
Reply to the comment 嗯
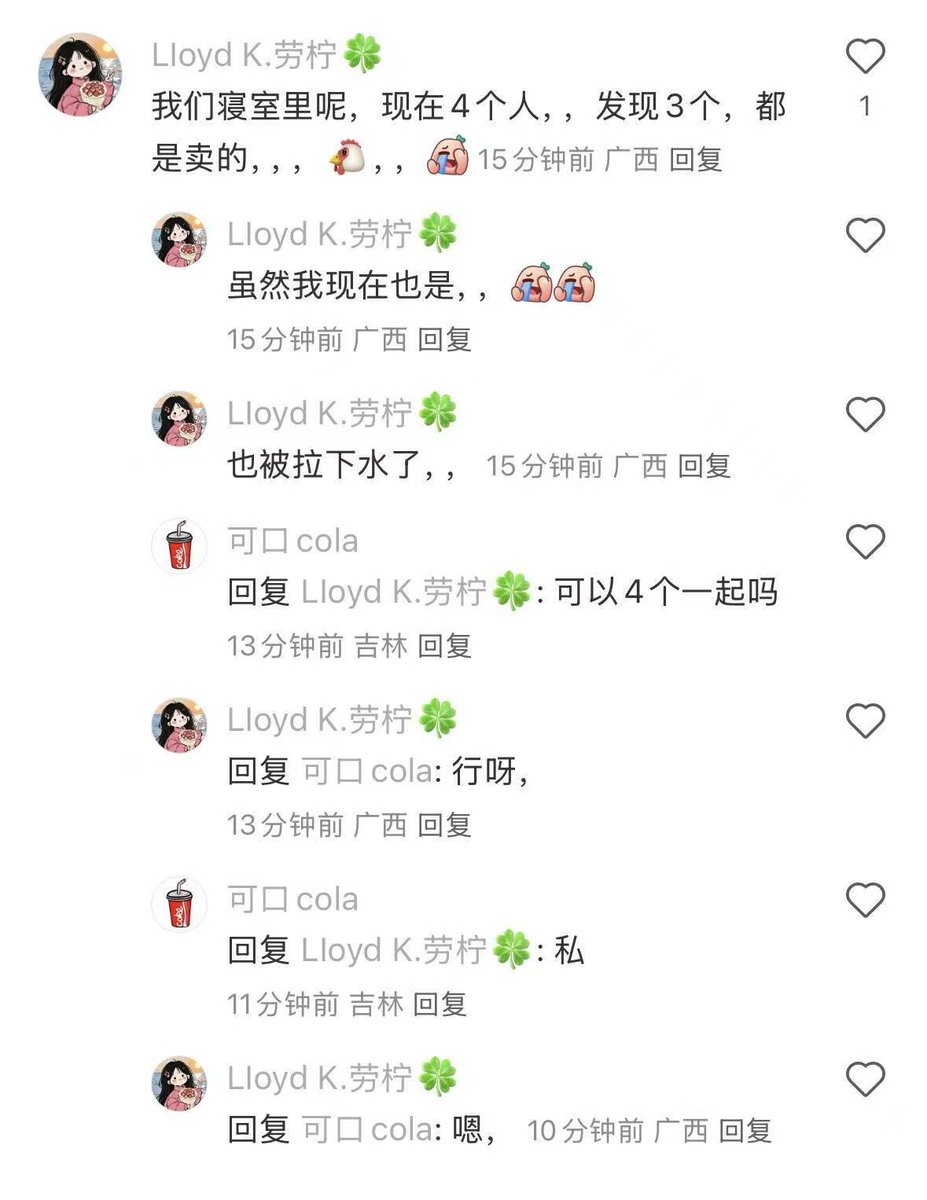pos(745,1131)
